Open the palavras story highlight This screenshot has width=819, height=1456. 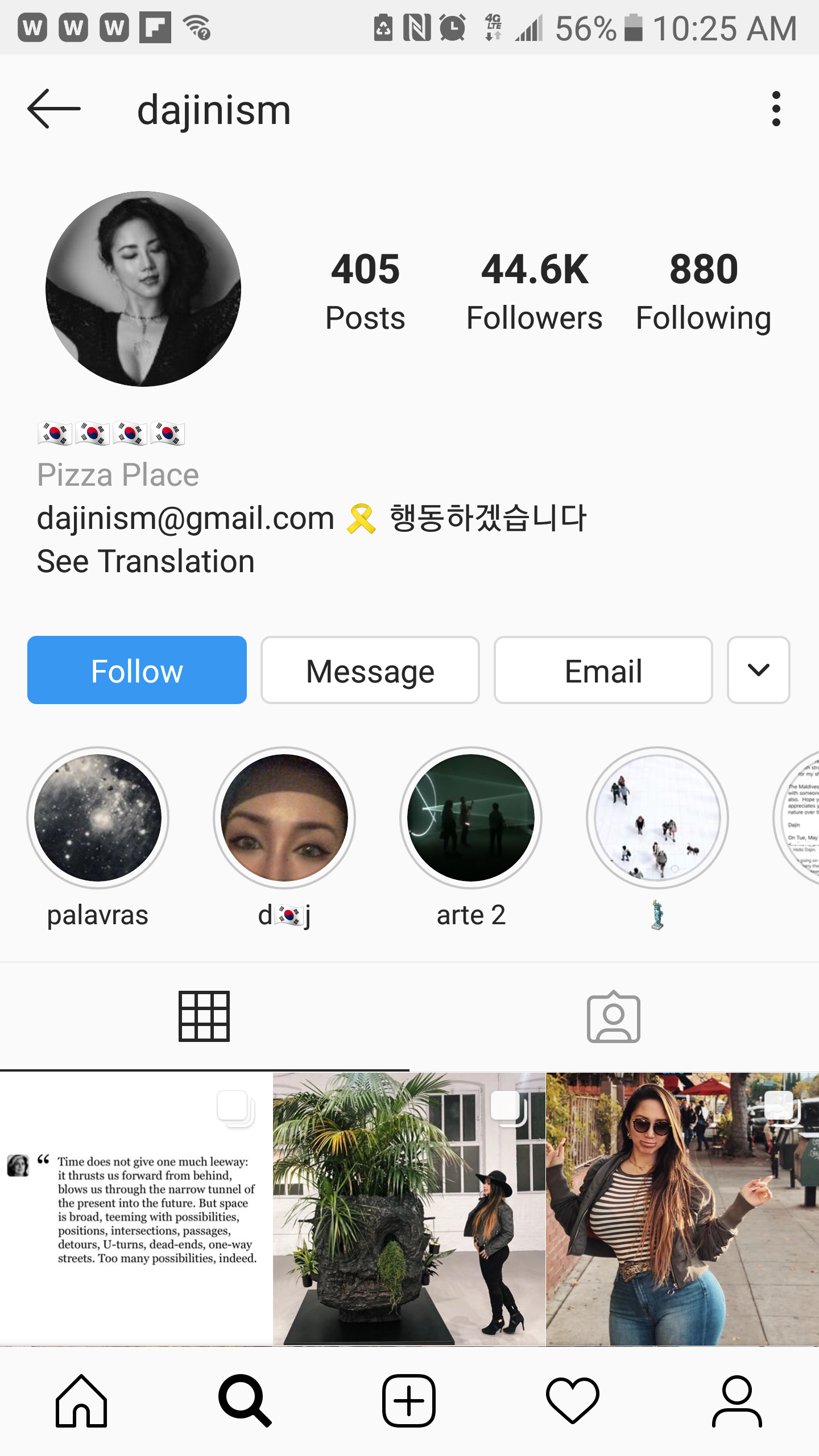tap(98, 818)
